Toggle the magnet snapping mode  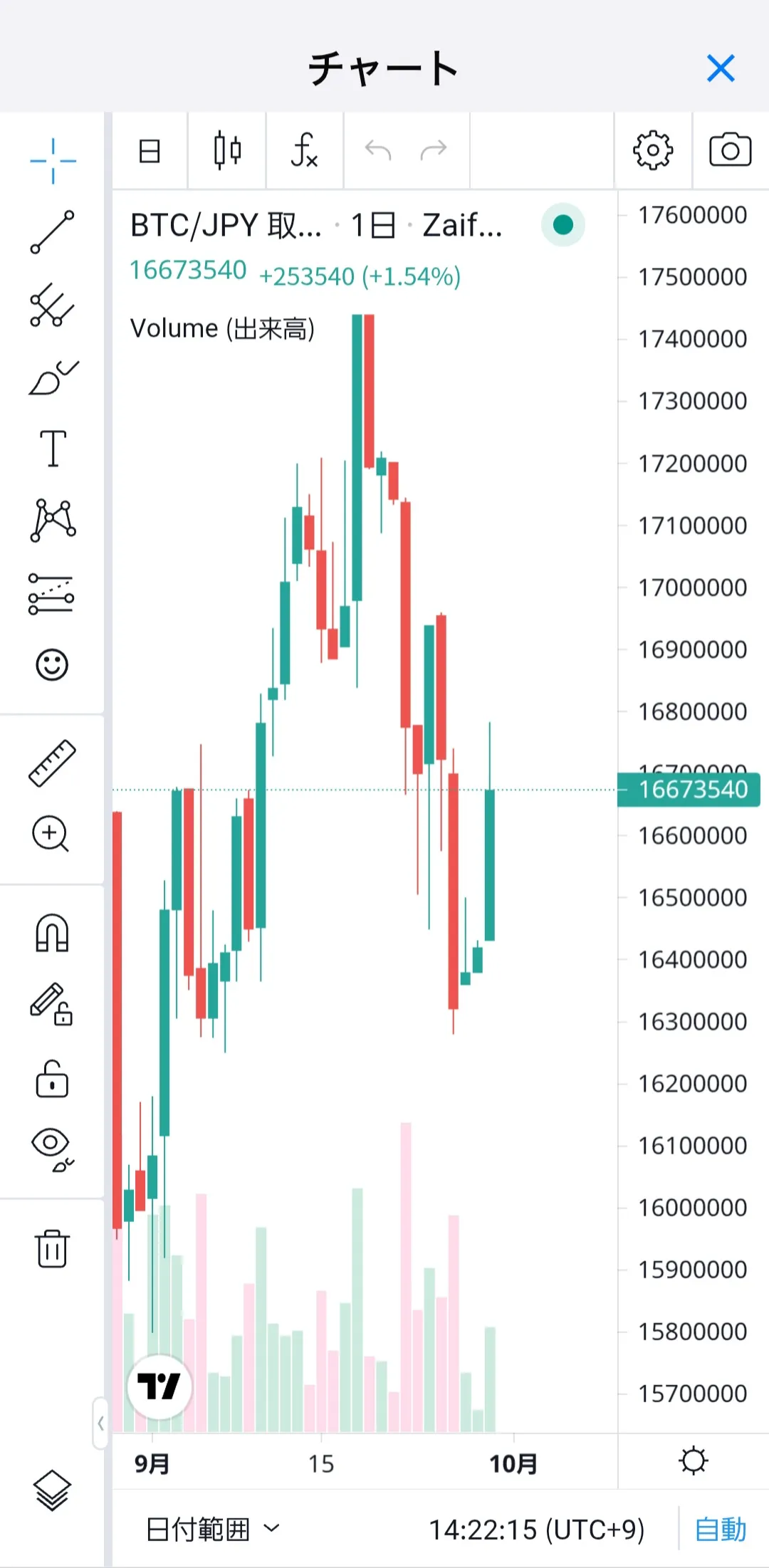(52, 933)
